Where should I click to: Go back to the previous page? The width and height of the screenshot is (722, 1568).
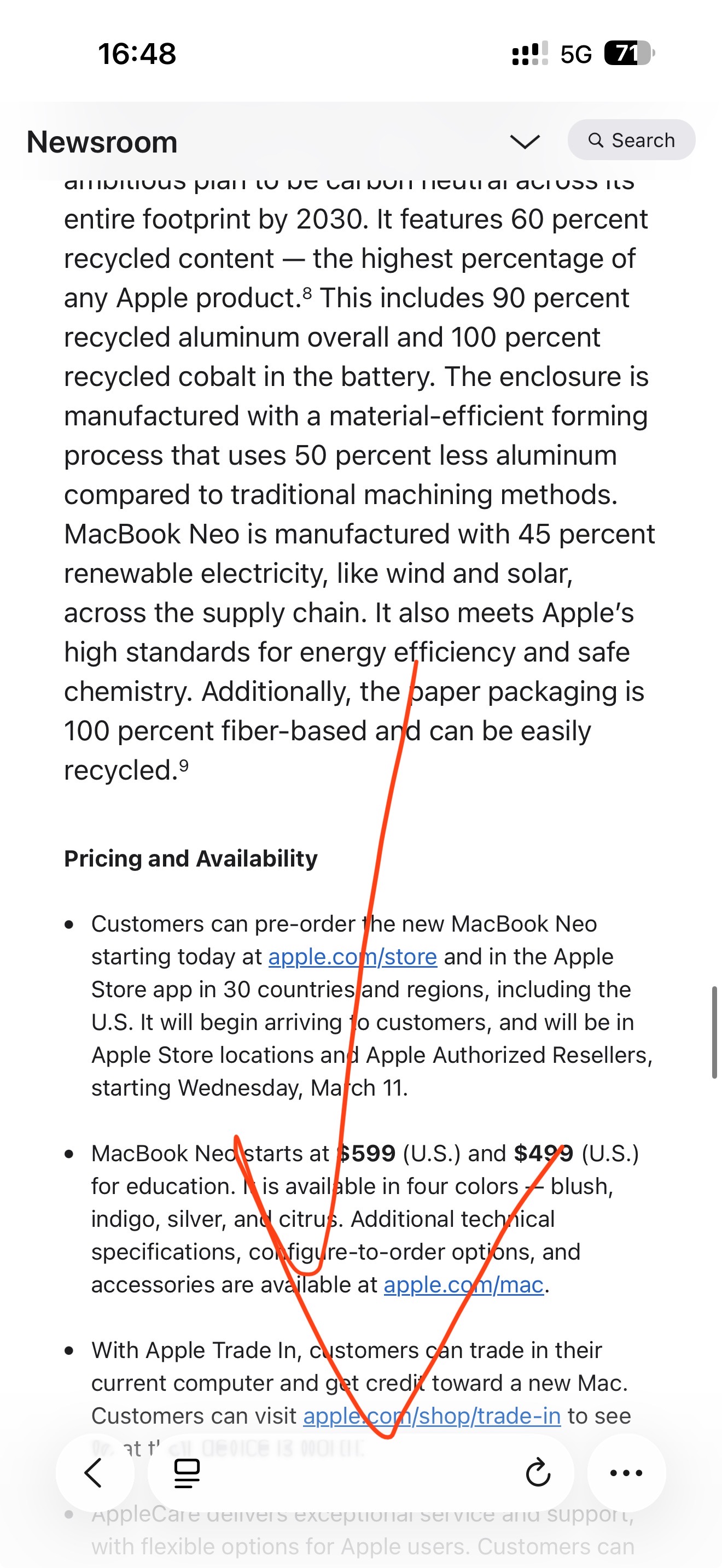[95, 1473]
